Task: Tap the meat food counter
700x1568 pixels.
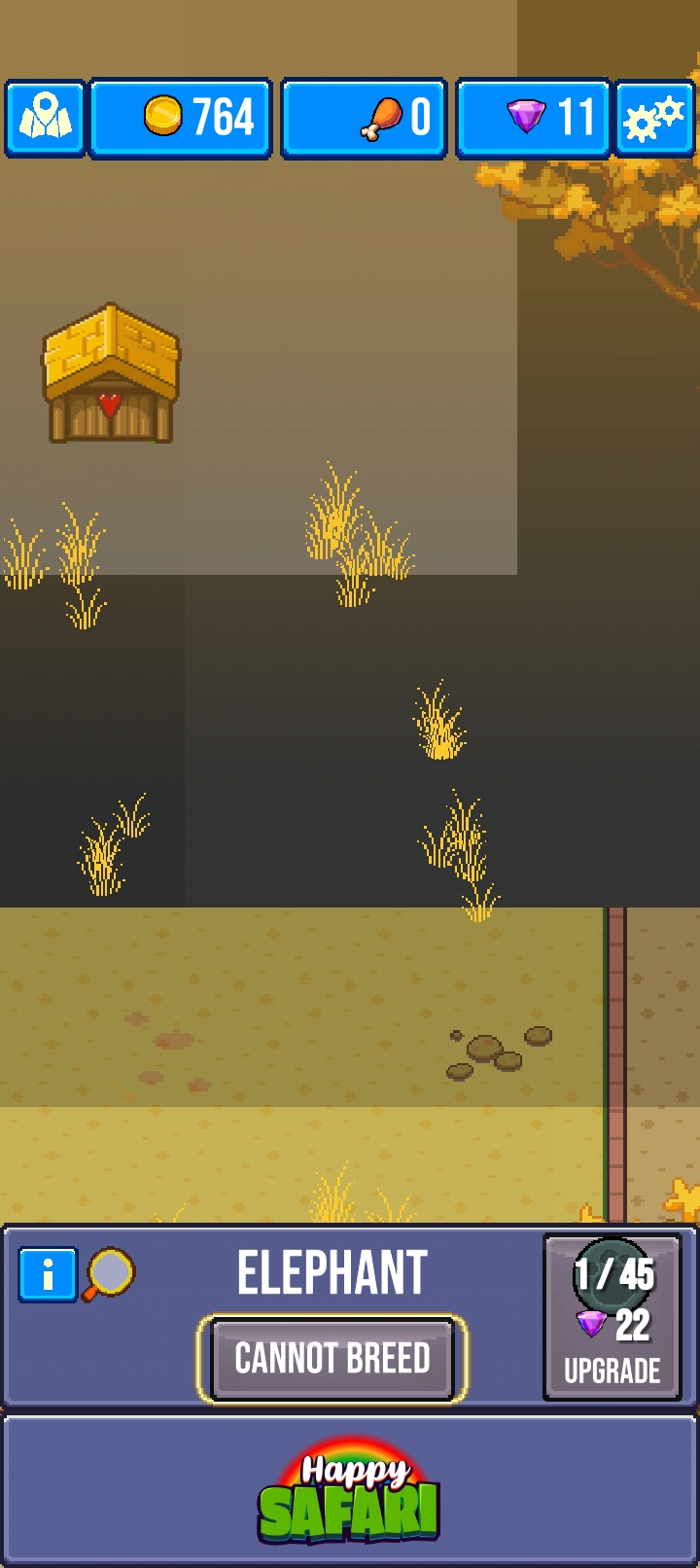Action: pos(364,118)
